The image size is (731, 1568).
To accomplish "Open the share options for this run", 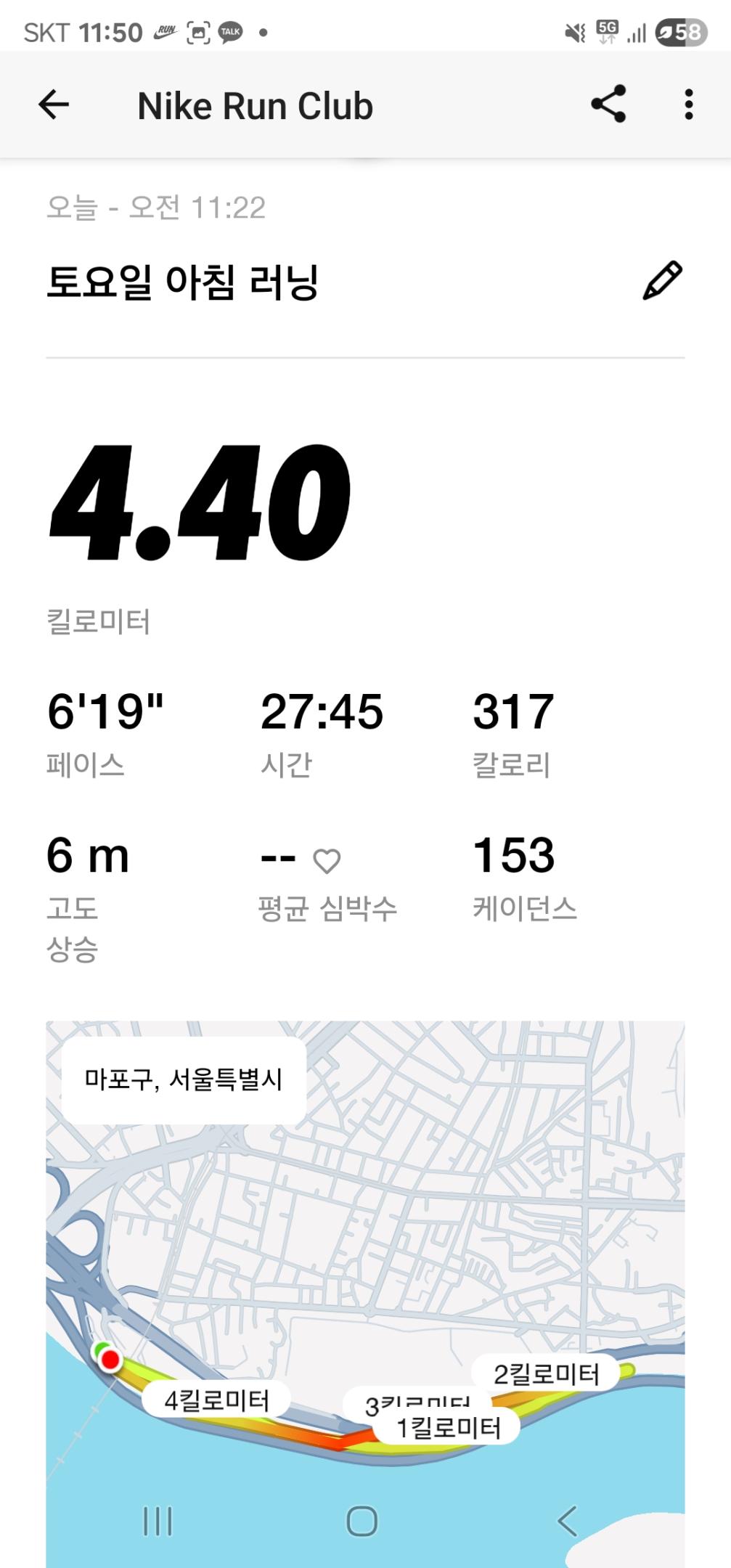I will pyautogui.click(x=609, y=105).
